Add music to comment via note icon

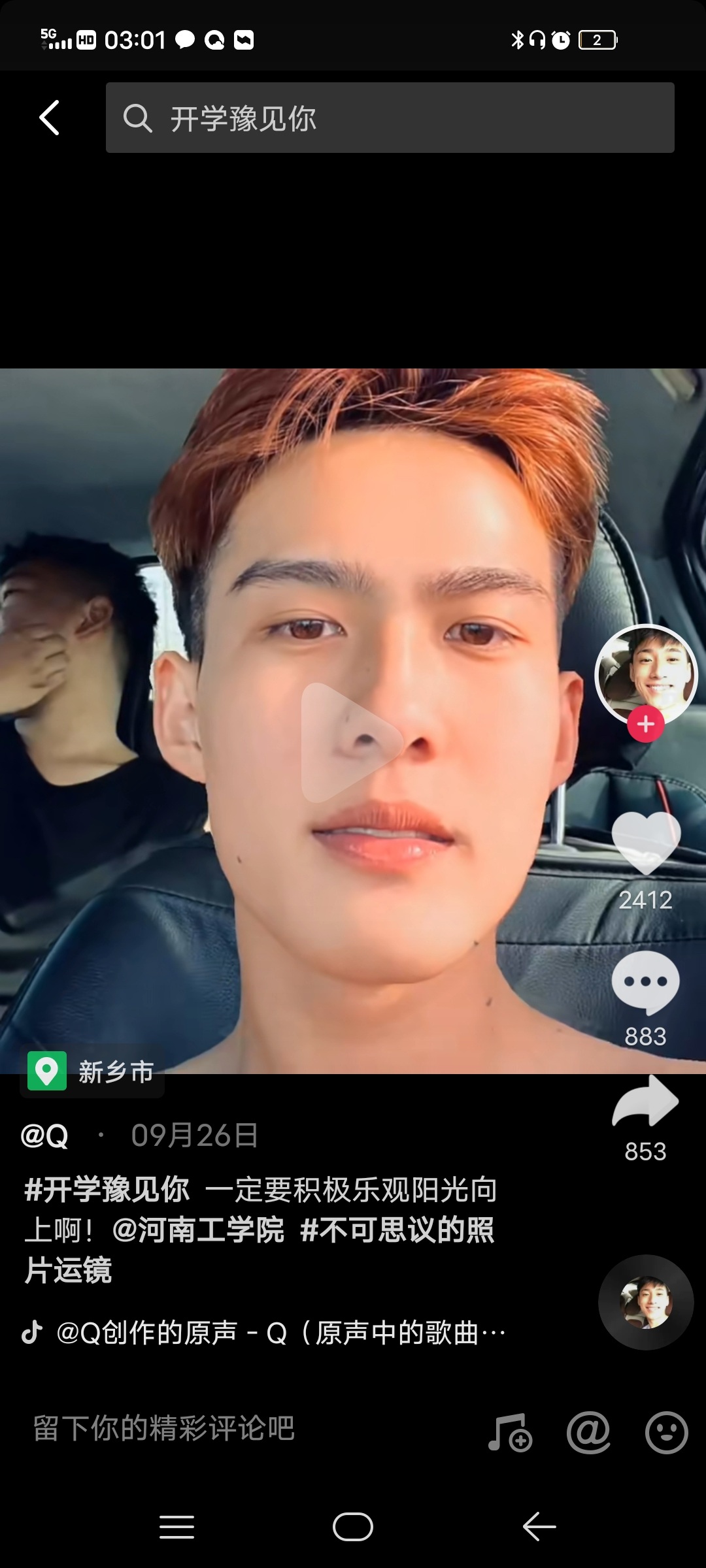point(510,1432)
